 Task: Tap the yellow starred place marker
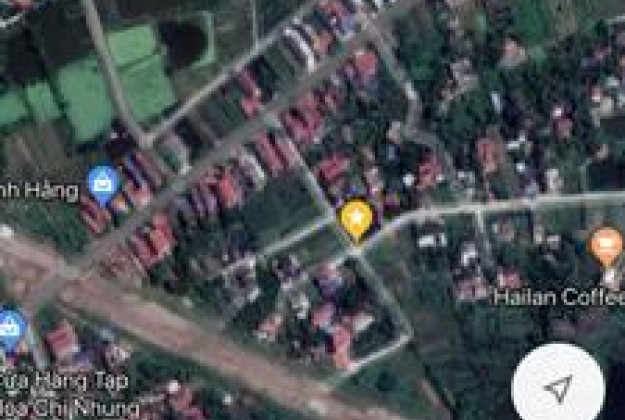(x=357, y=217)
